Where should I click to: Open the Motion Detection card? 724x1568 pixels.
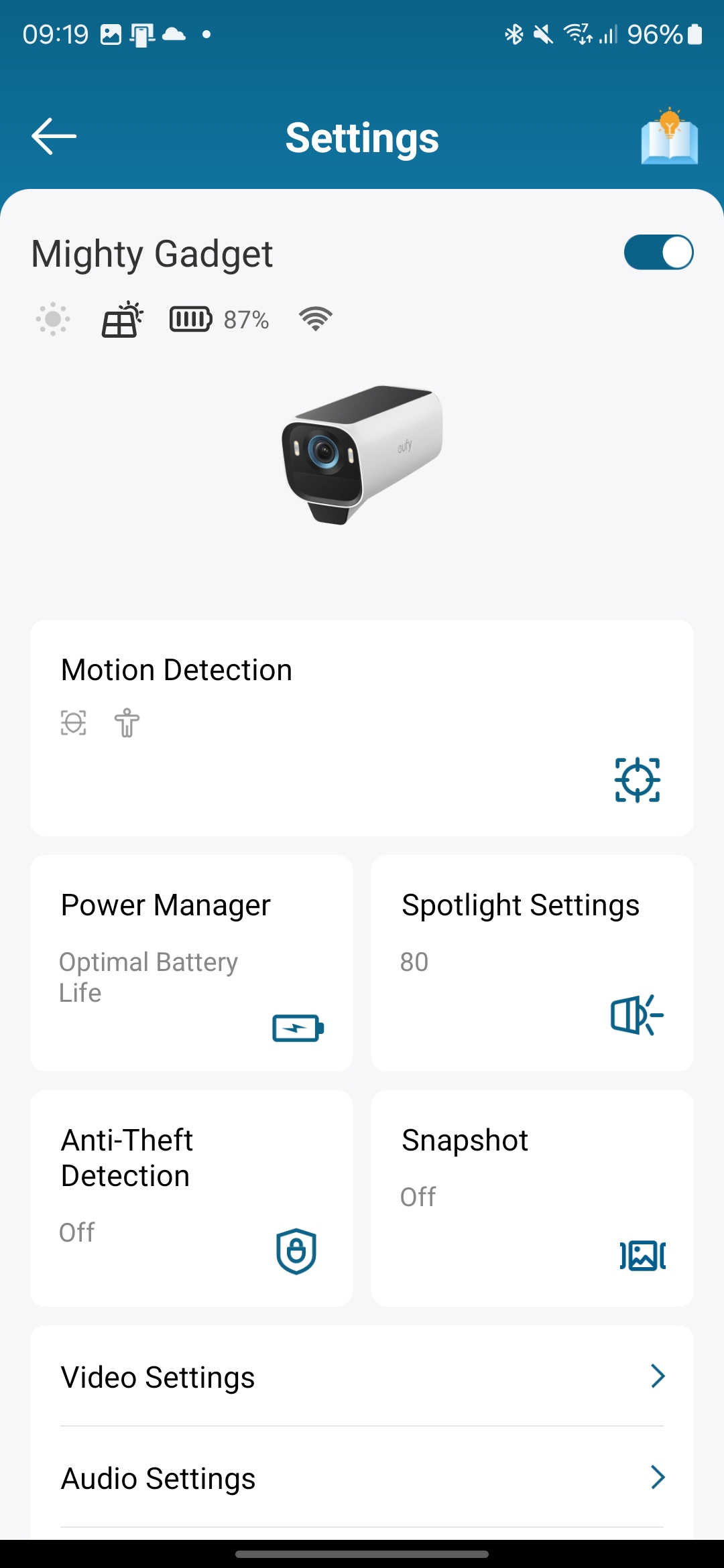coord(362,728)
